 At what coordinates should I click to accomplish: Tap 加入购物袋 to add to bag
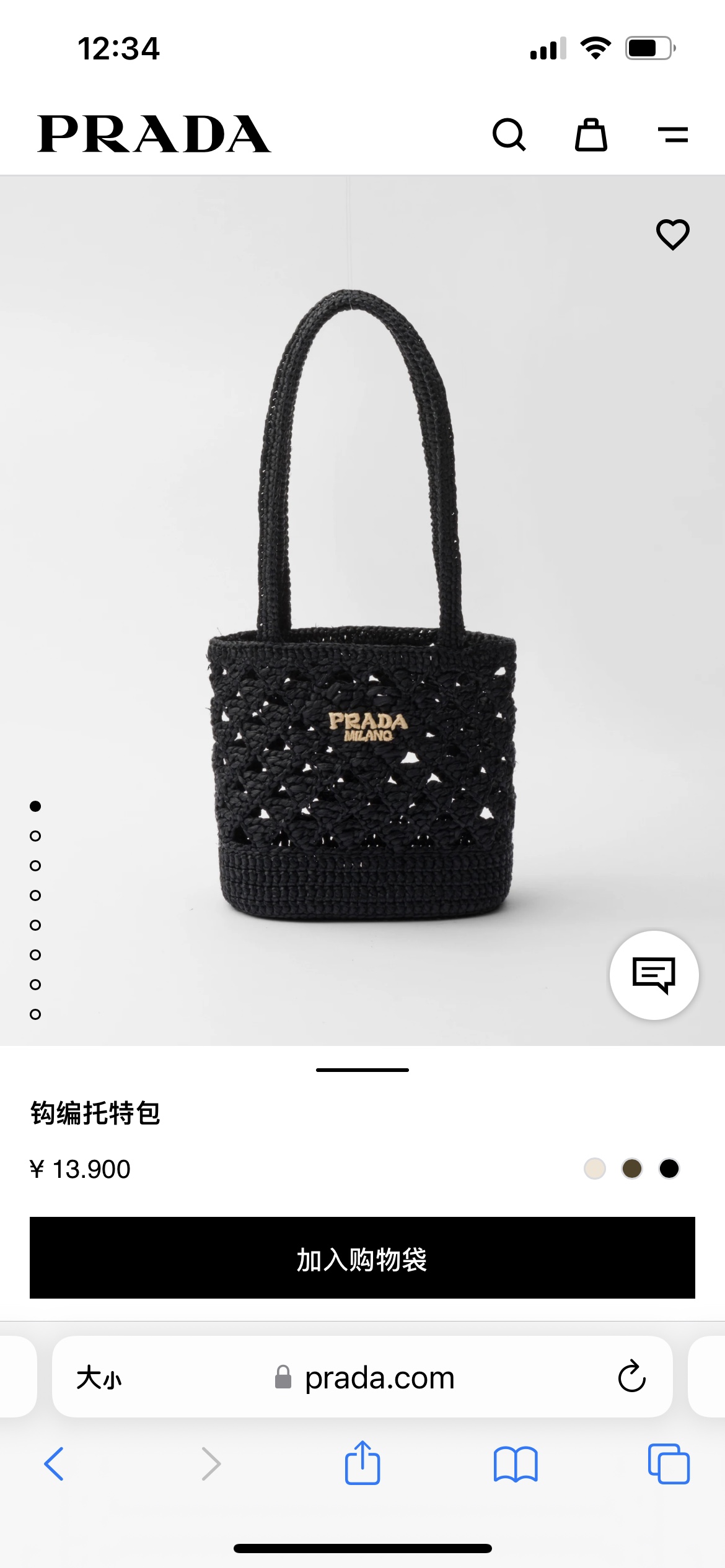(x=362, y=1258)
